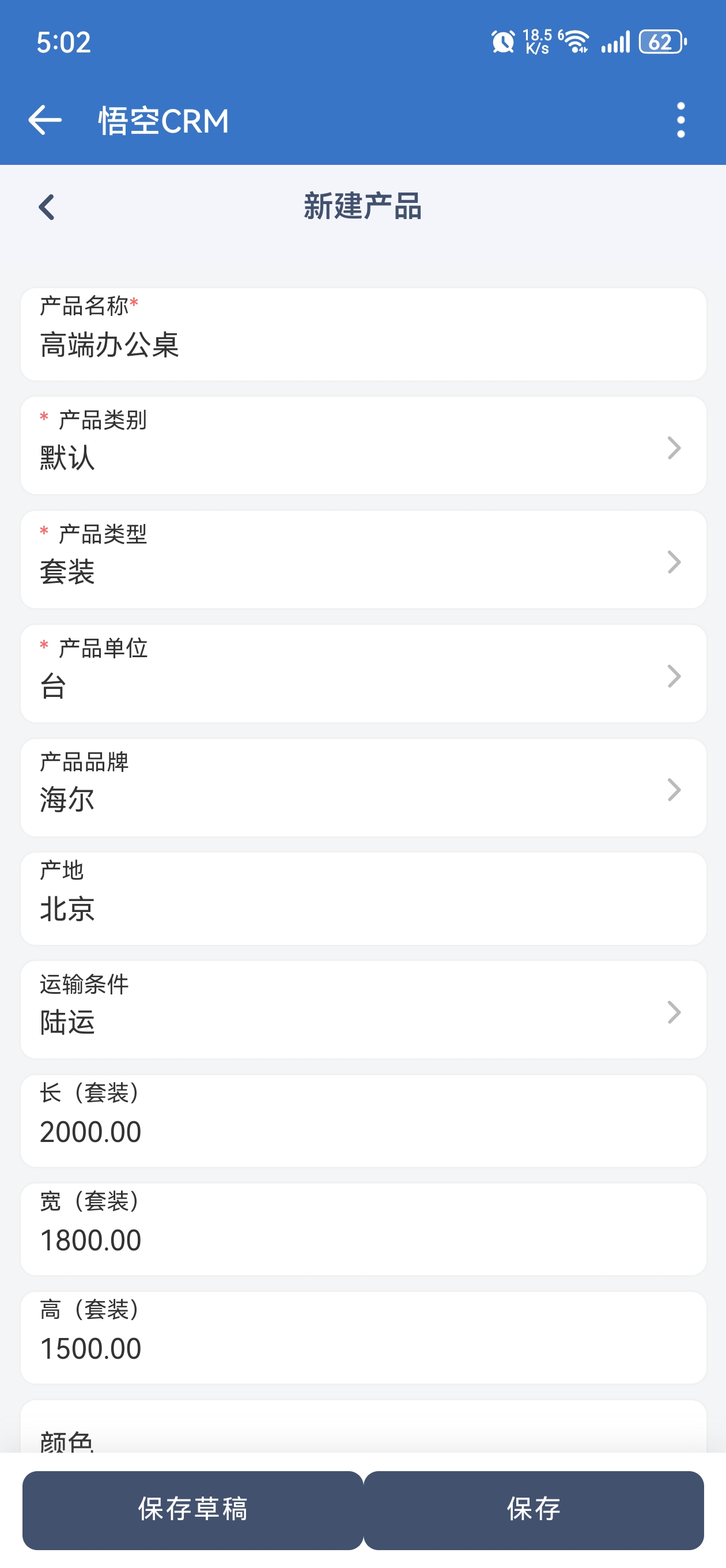Edit the 高（套装）value

362,1348
